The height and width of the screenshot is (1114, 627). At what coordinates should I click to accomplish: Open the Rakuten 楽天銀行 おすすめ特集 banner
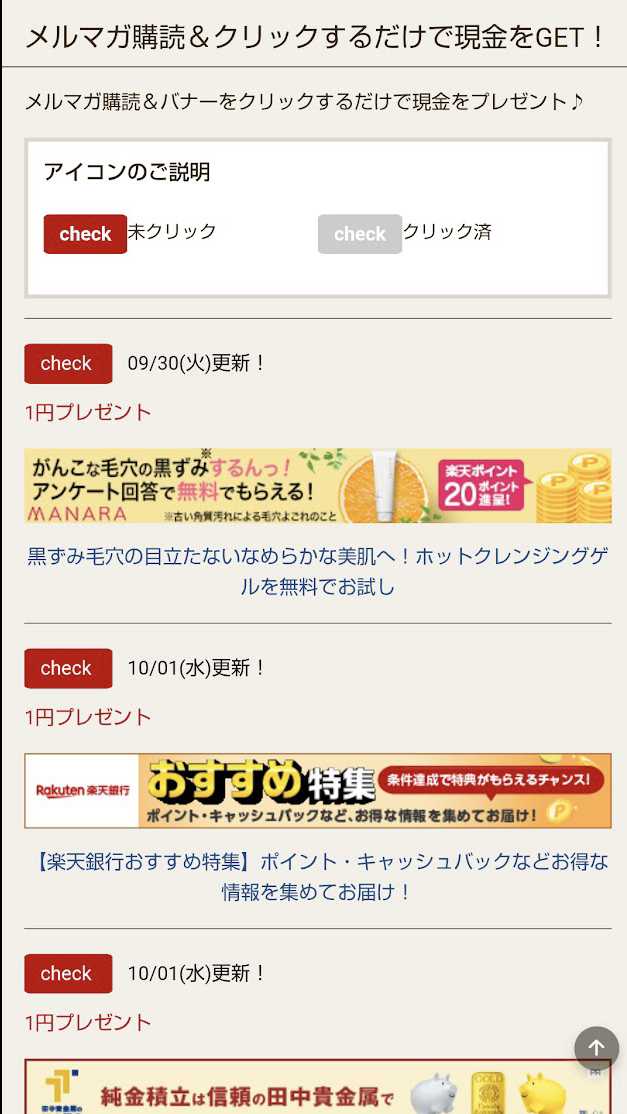pos(318,791)
